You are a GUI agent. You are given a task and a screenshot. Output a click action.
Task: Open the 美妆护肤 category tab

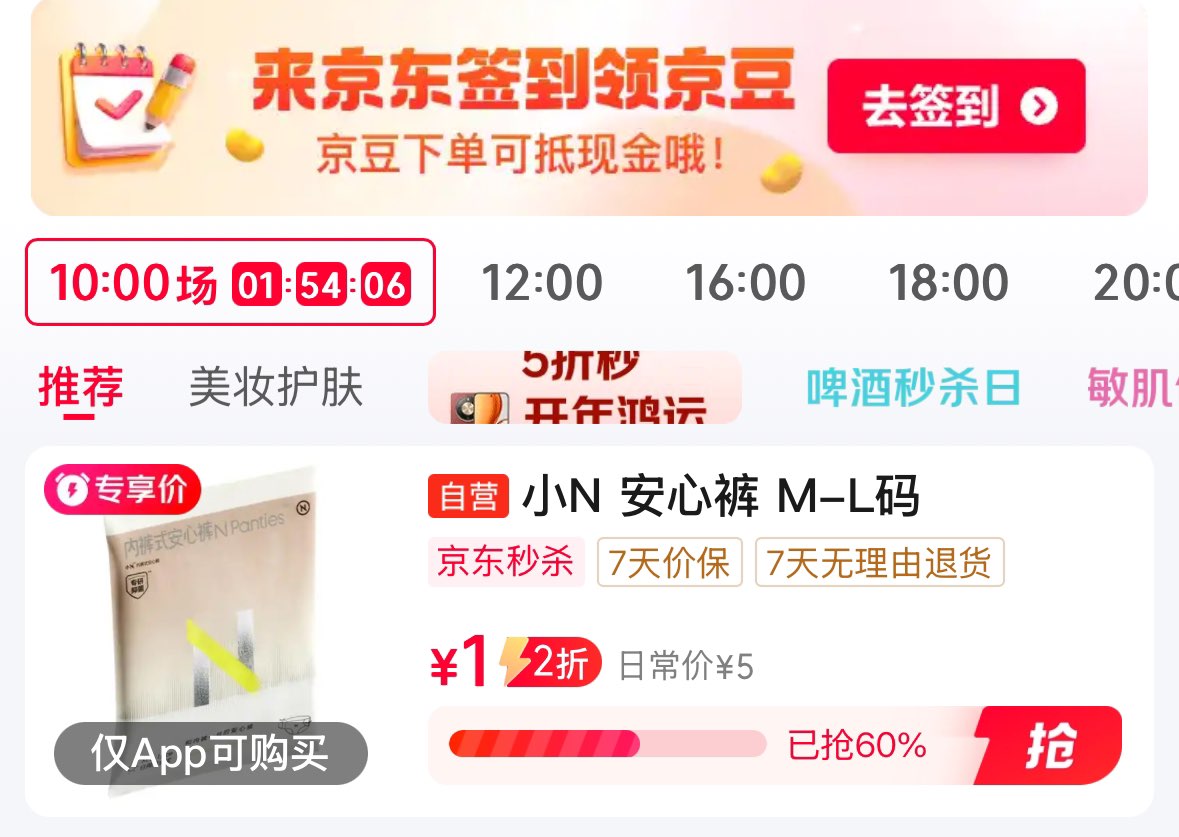(x=275, y=387)
